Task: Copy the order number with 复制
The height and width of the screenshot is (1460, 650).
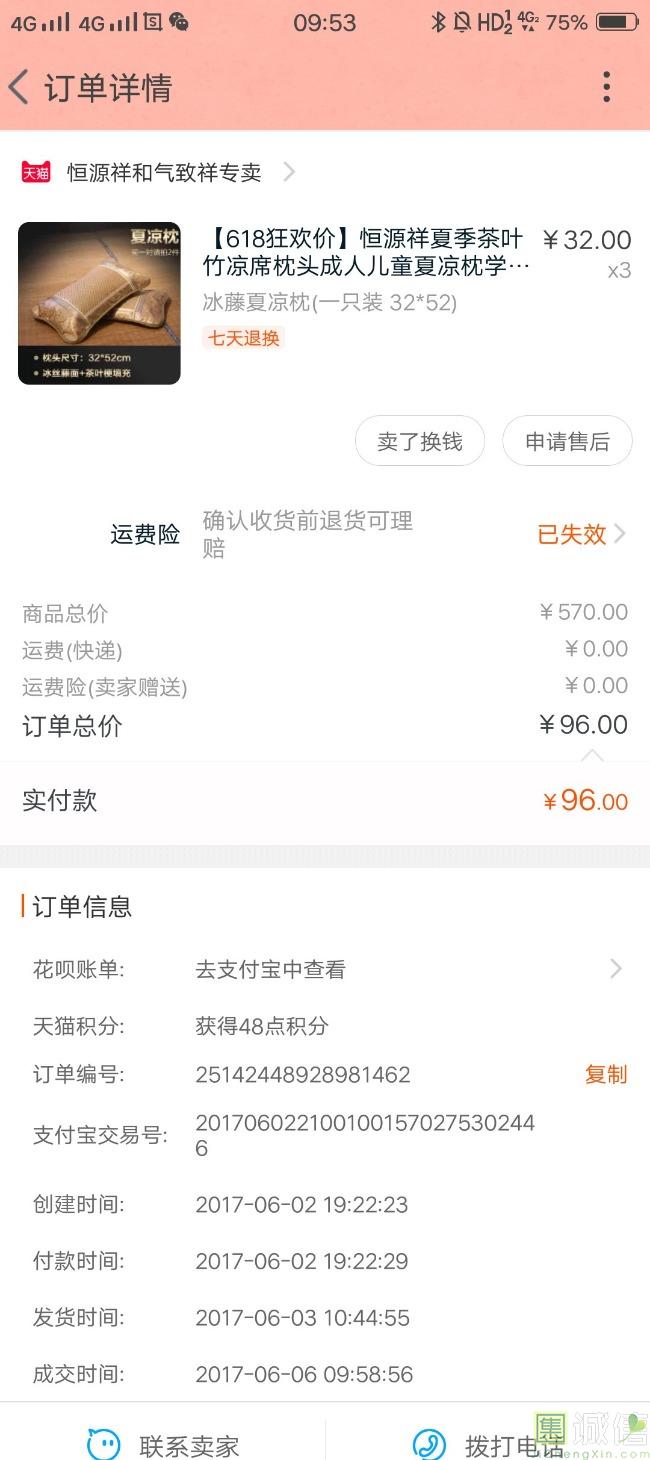Action: [606, 1074]
